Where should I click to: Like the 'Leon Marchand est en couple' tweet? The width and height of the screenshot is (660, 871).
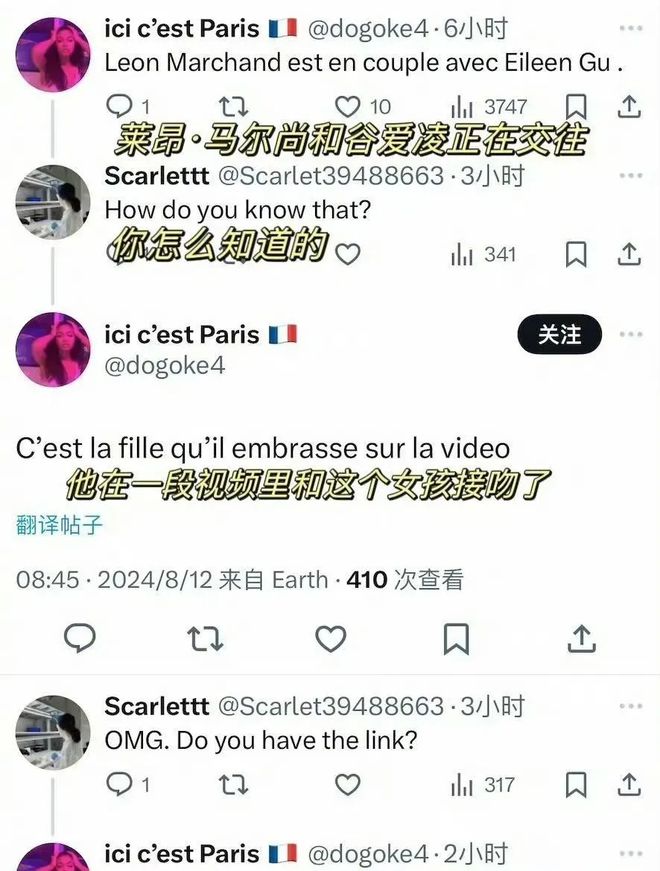[x=347, y=106]
